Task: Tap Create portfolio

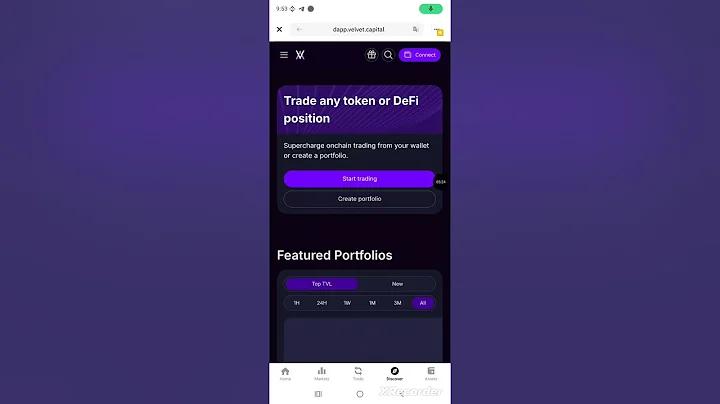Action: (359, 199)
